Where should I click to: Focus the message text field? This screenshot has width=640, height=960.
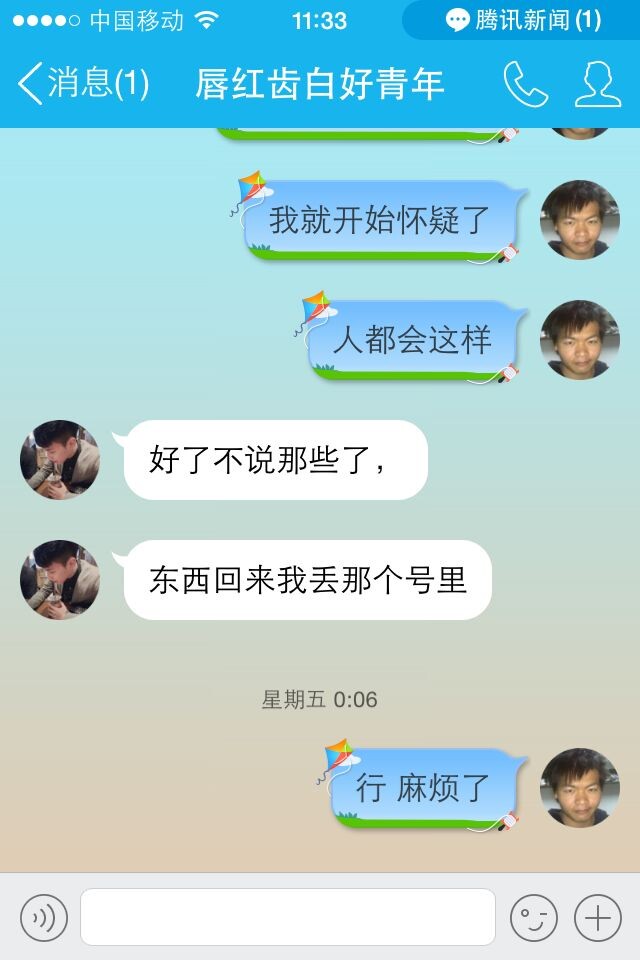pos(288,917)
